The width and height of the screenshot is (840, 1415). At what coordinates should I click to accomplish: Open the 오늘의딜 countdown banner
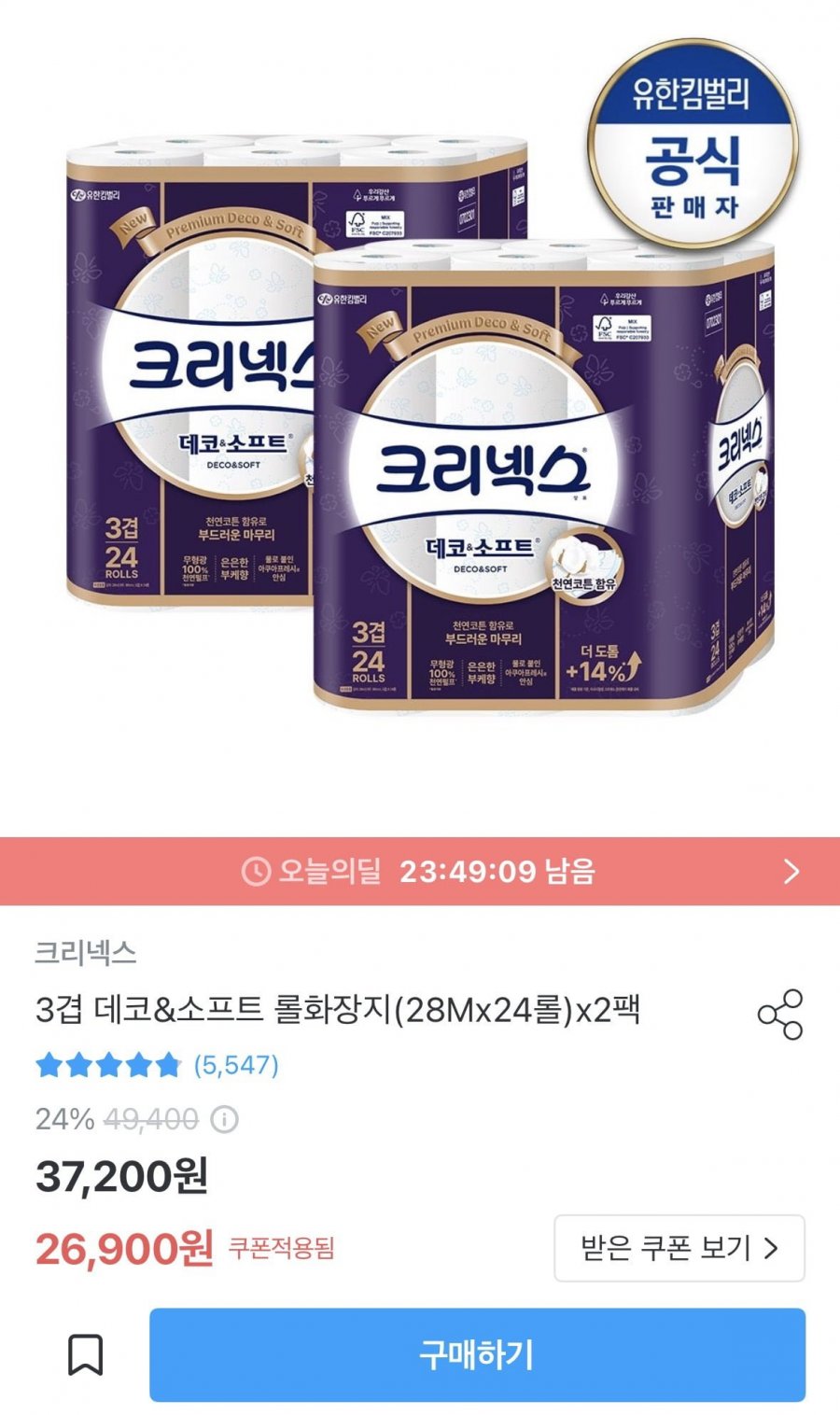pyautogui.click(x=420, y=872)
